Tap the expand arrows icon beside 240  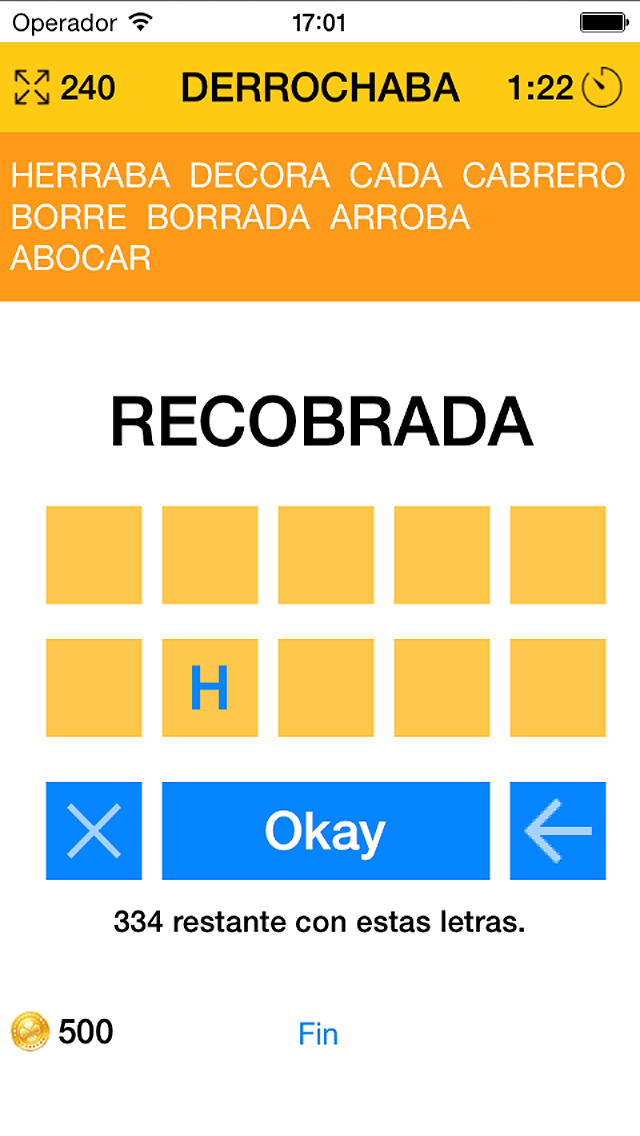click(x=32, y=88)
